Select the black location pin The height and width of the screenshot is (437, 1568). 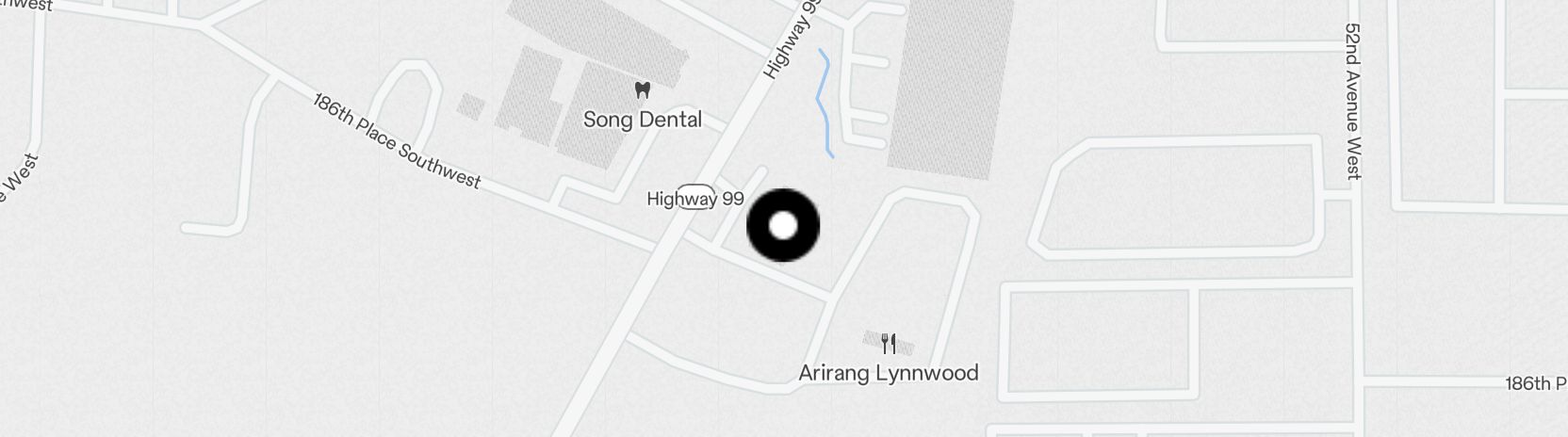783,226
